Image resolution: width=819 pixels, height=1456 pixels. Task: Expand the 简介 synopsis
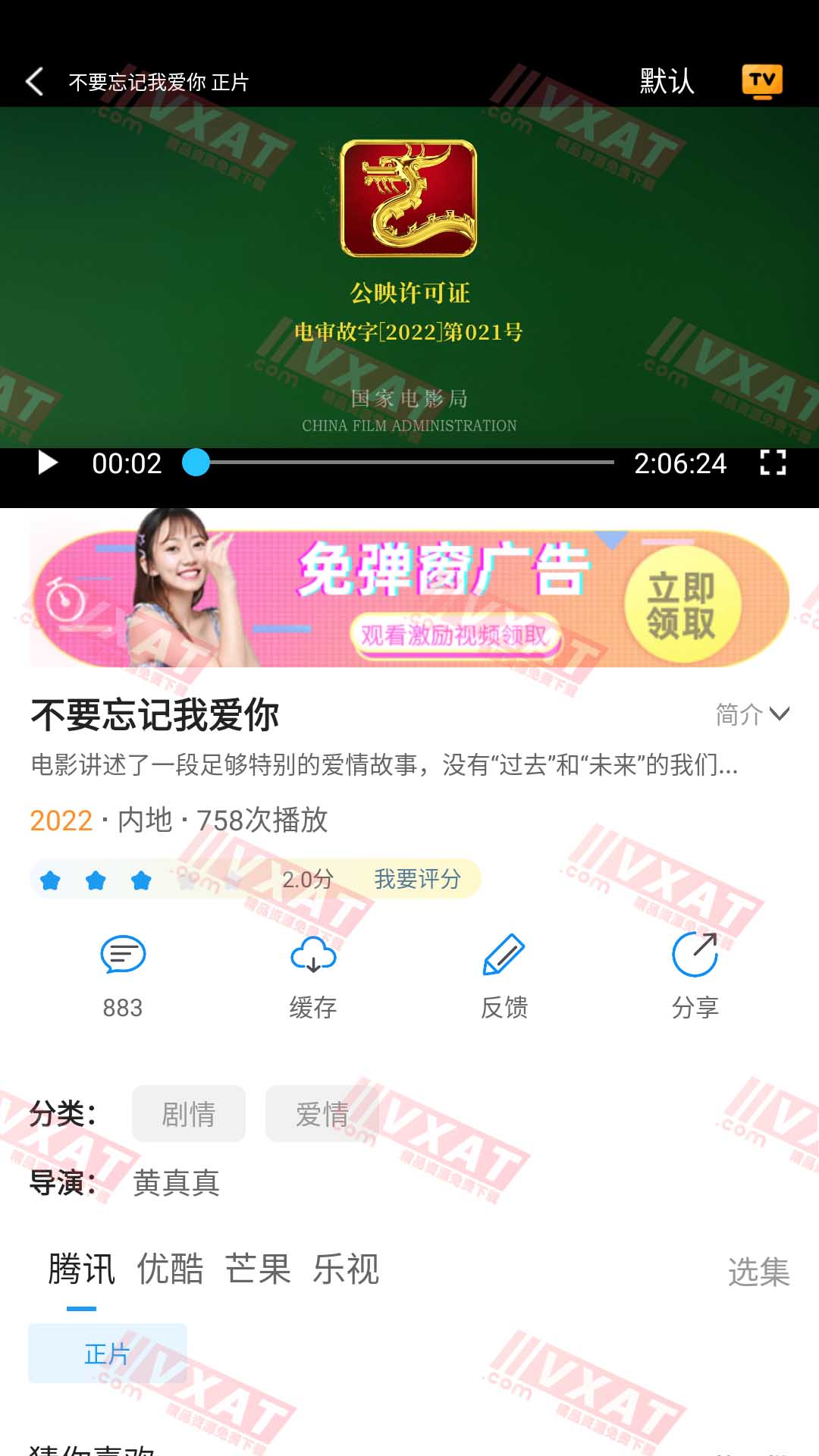(x=752, y=714)
